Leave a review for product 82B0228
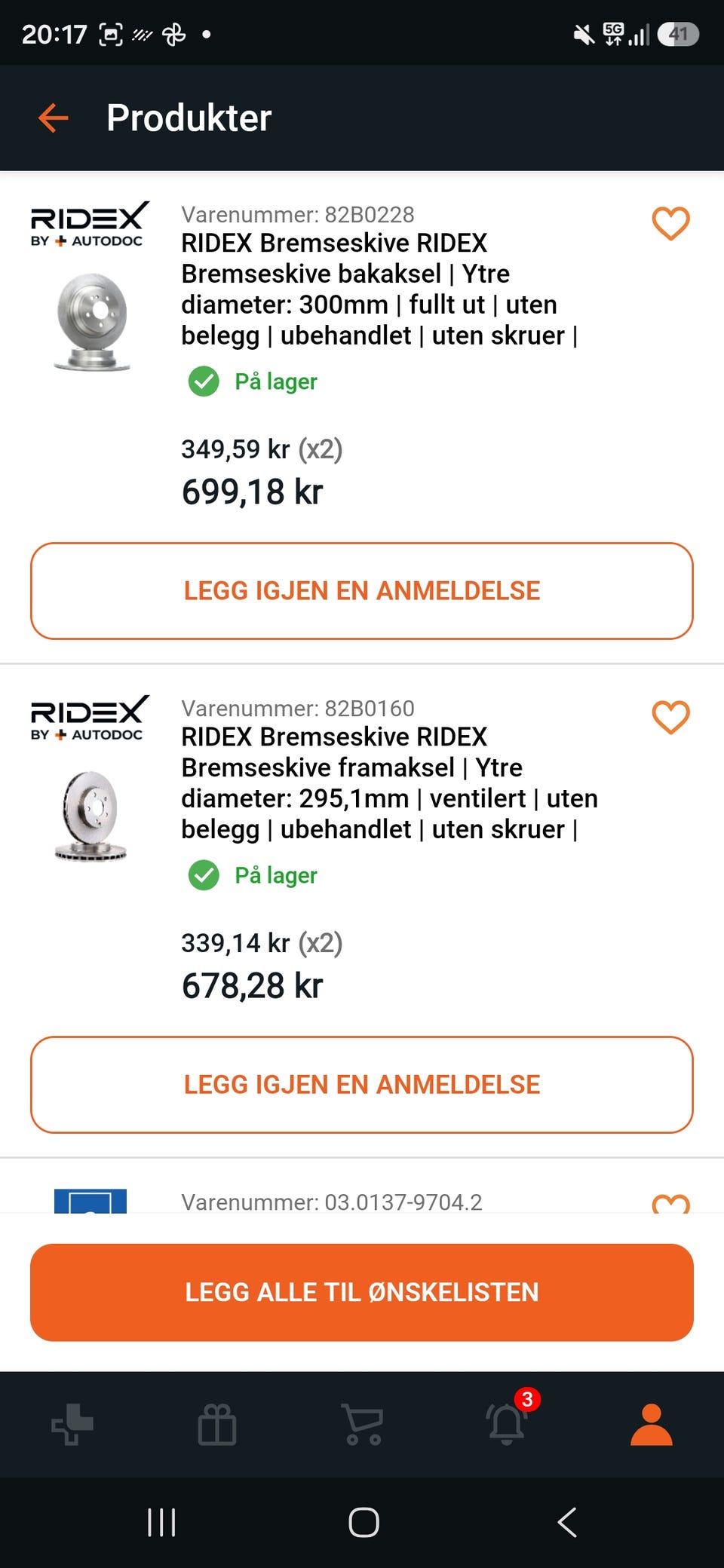The height and width of the screenshot is (1568, 724). [362, 591]
